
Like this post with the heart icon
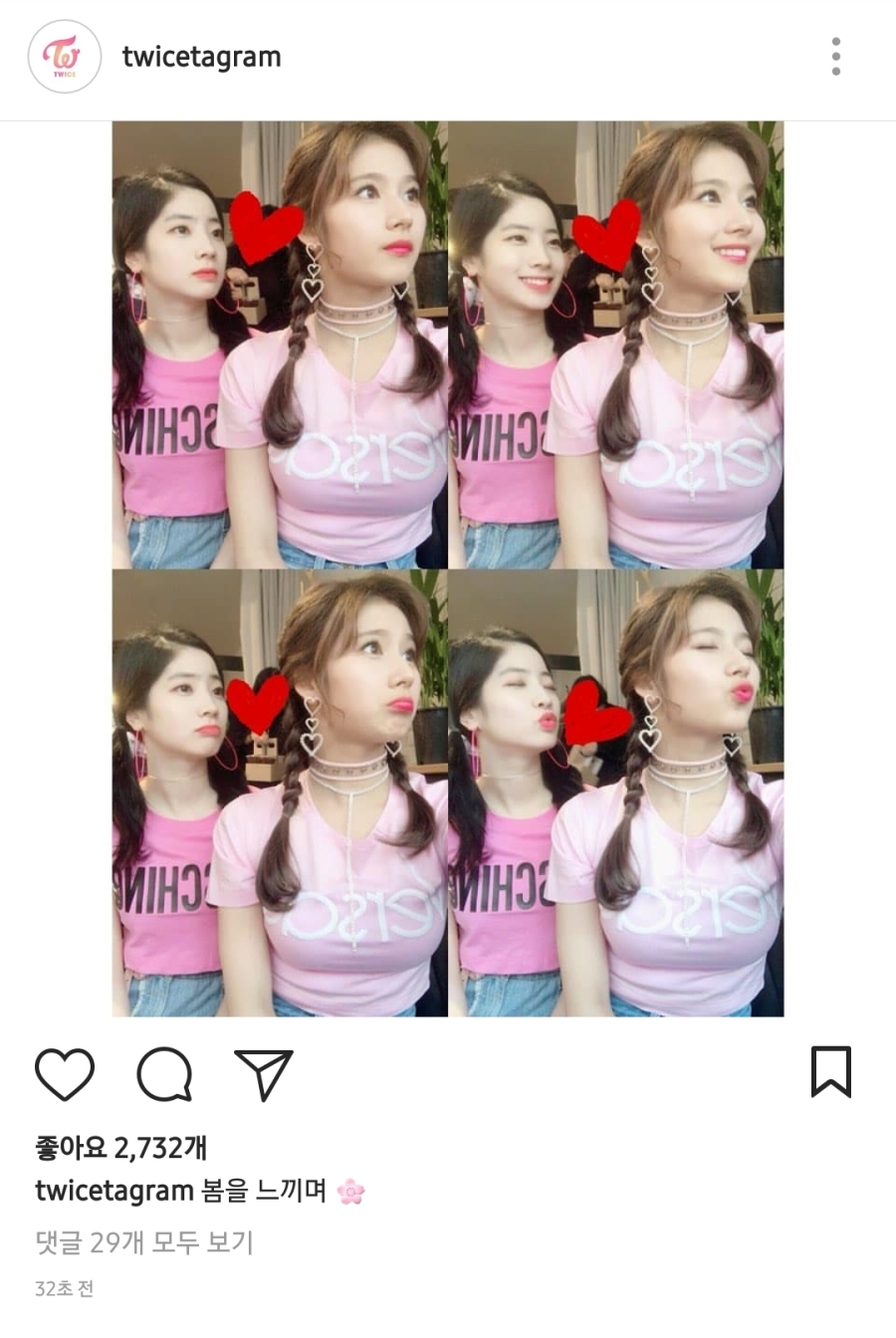pos(65,1073)
